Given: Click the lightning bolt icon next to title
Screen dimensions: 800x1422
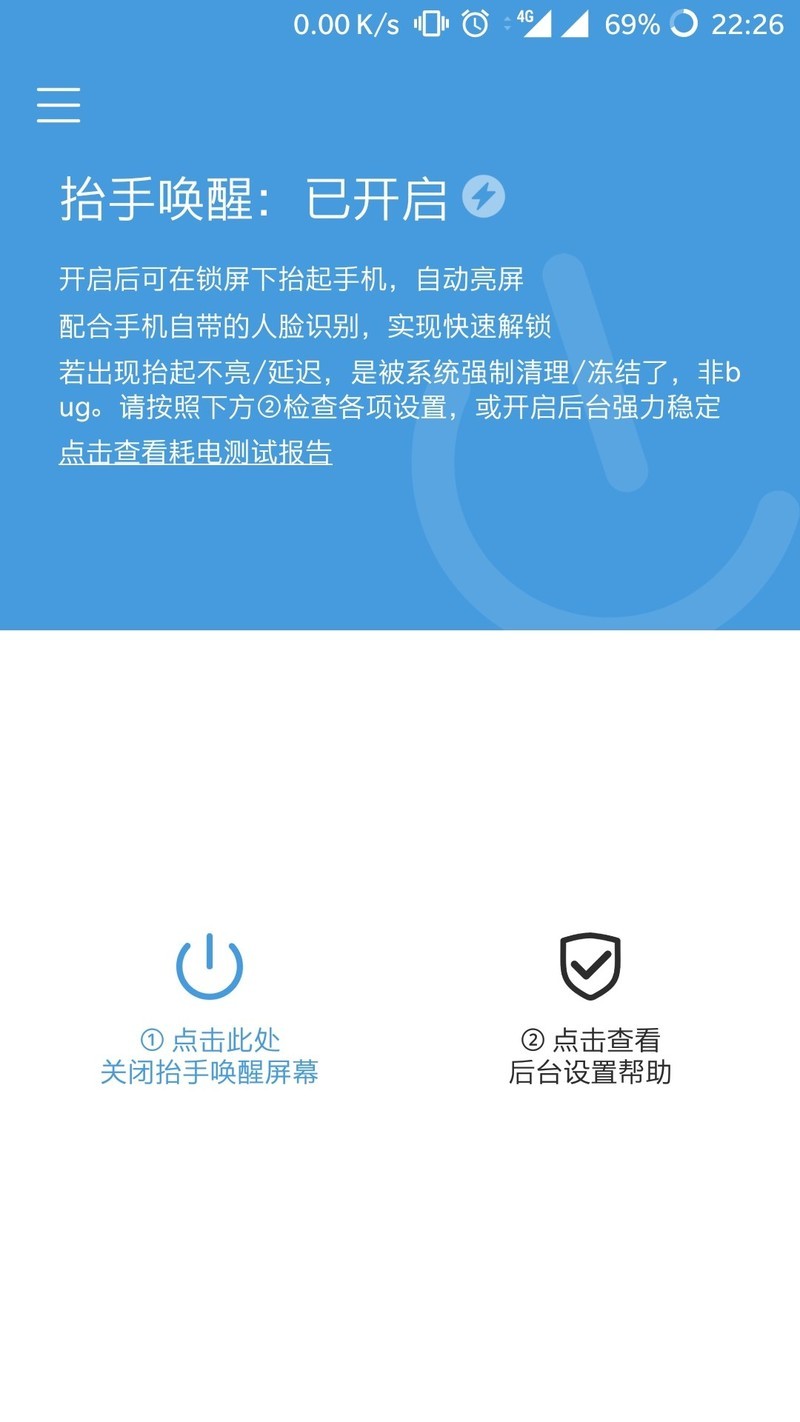Looking at the screenshot, I should click(484, 196).
